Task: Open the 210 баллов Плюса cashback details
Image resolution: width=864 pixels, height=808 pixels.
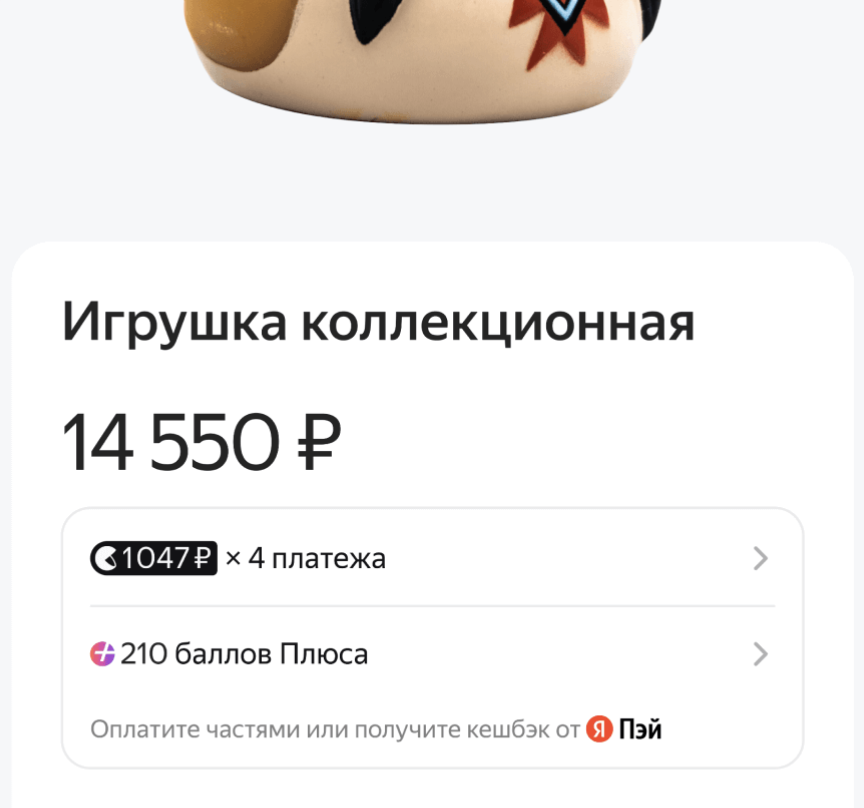Action: (432, 655)
